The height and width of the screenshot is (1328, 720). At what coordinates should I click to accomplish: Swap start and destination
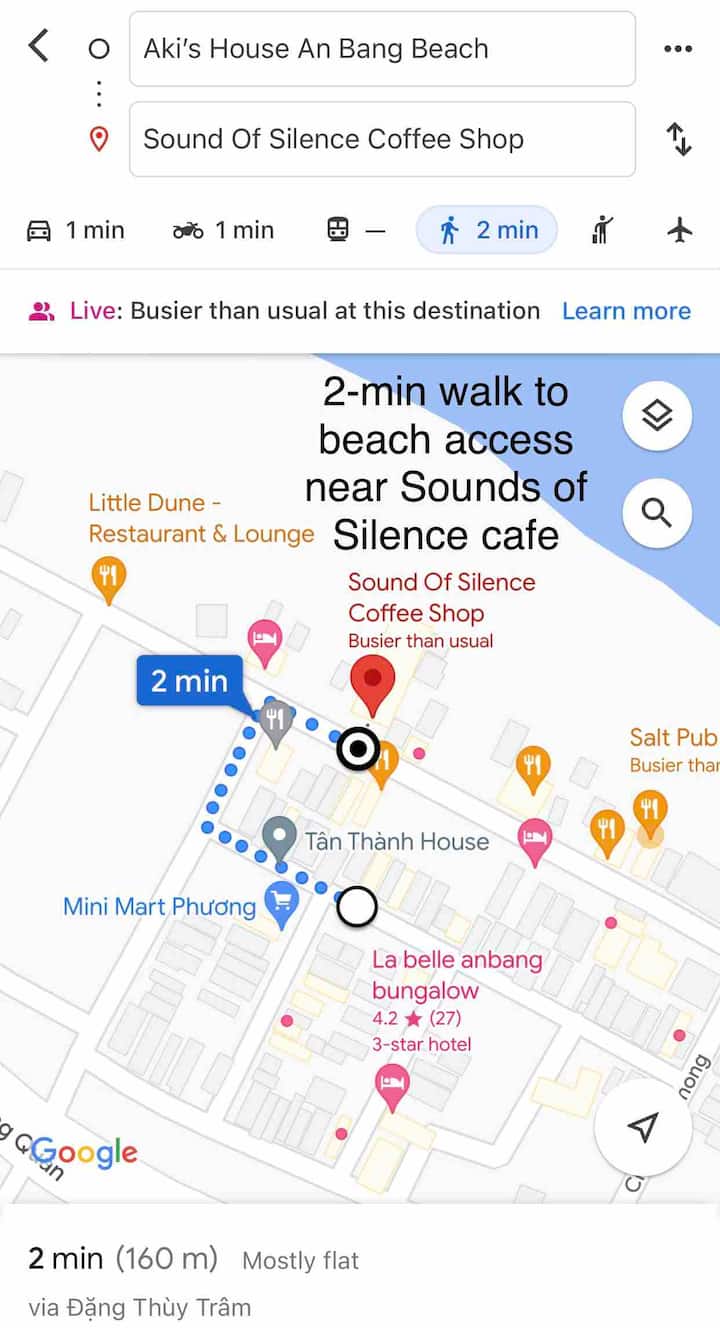point(679,139)
